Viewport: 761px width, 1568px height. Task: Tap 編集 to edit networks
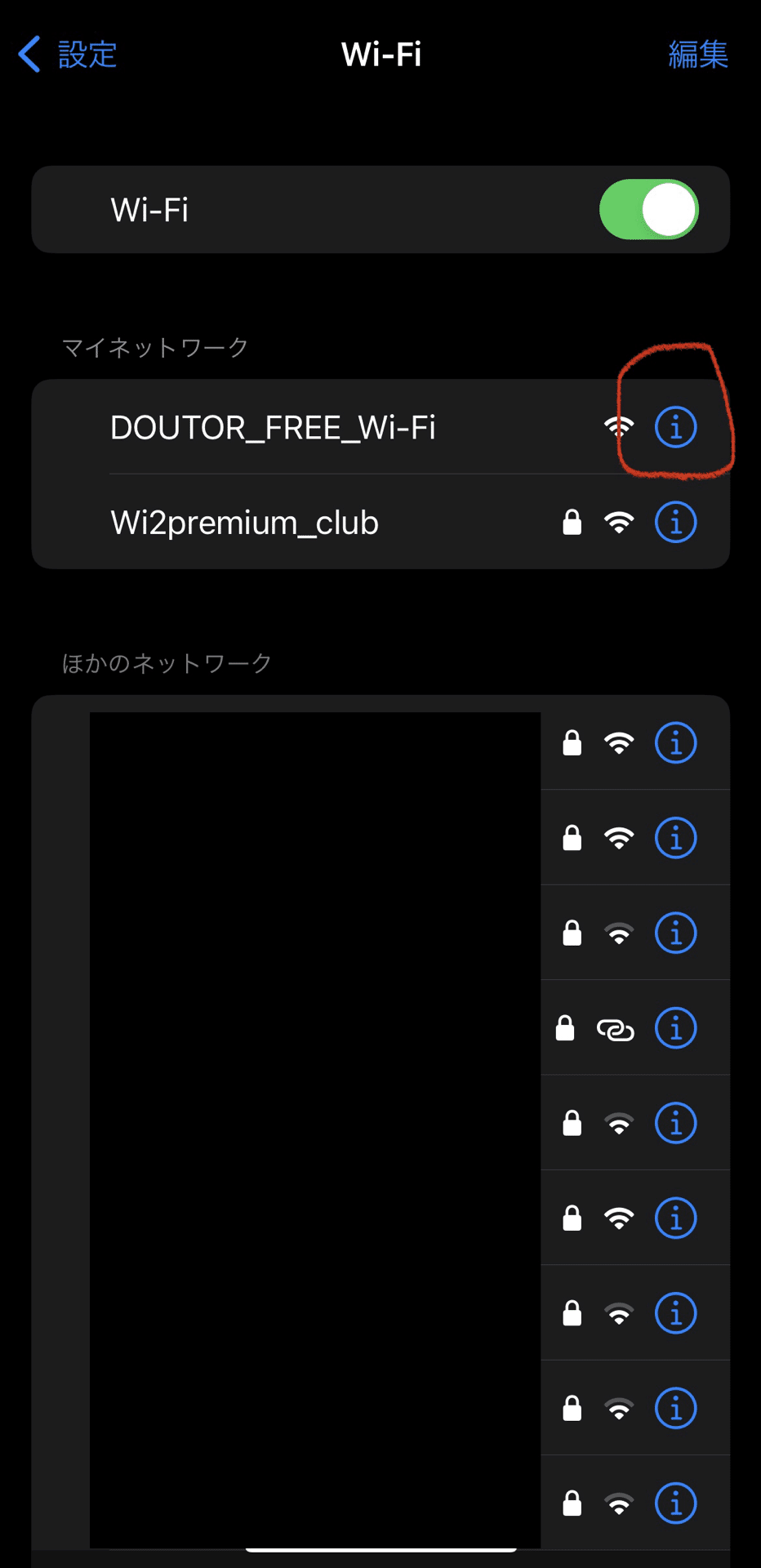coord(698,55)
